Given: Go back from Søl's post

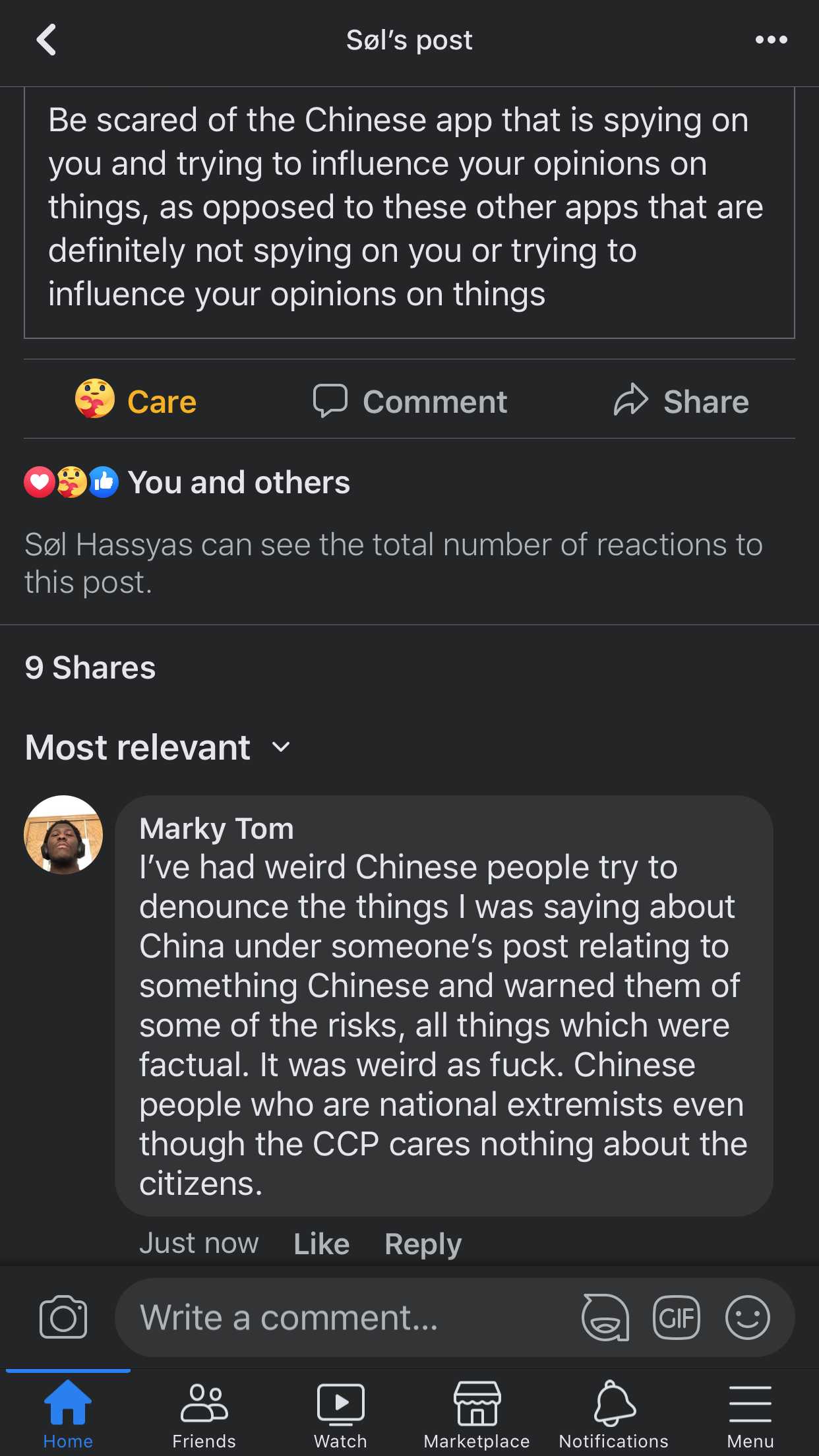Looking at the screenshot, I should pyautogui.click(x=46, y=40).
